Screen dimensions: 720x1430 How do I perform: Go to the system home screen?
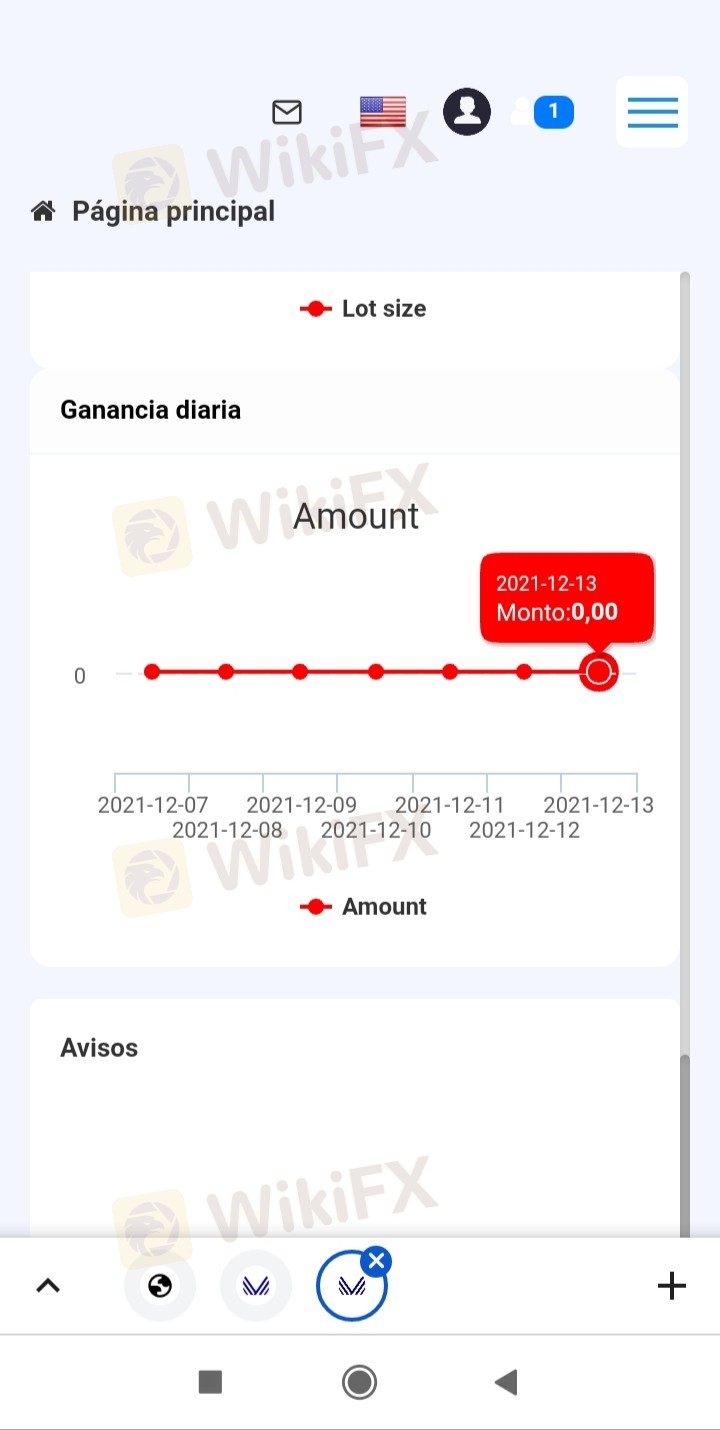pos(359,1382)
